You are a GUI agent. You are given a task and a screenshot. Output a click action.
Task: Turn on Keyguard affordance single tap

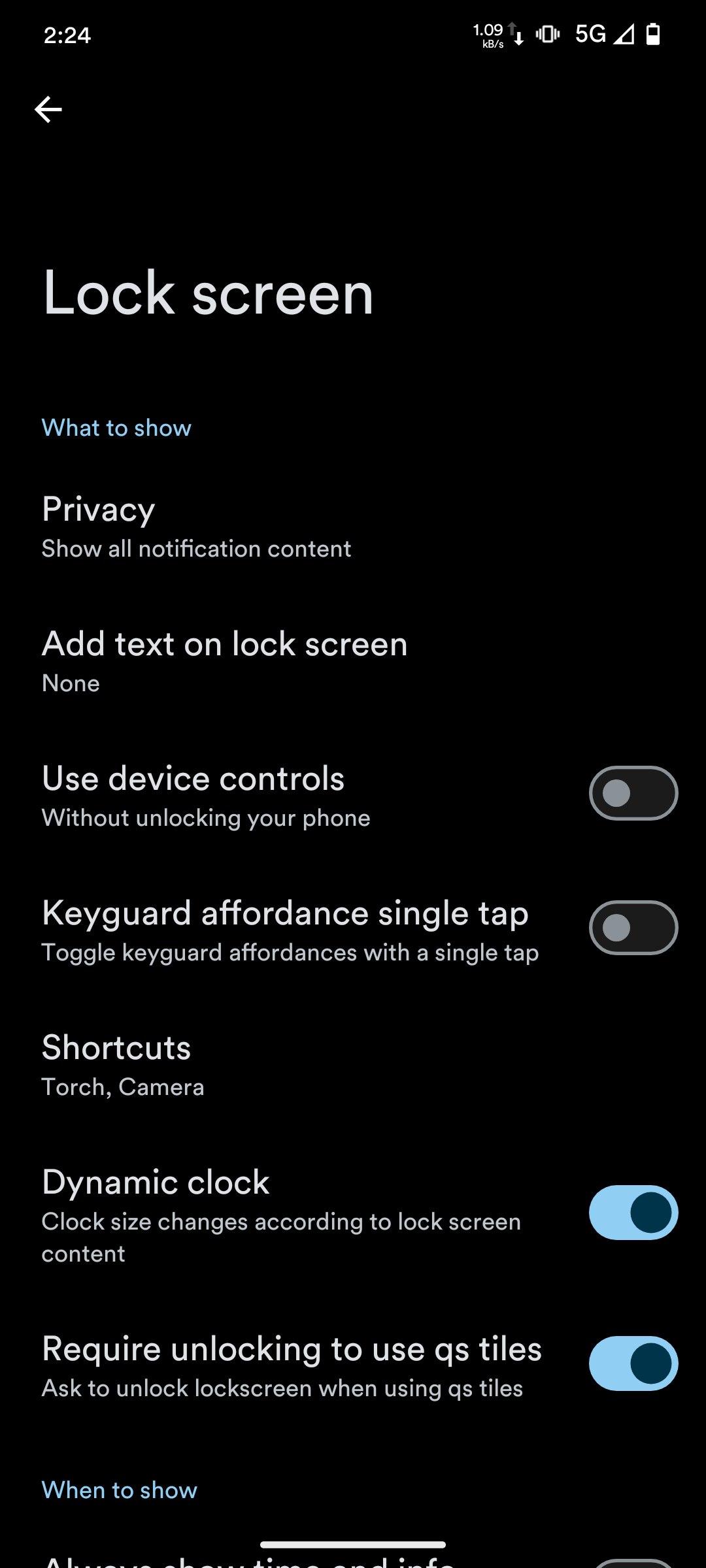click(x=633, y=928)
